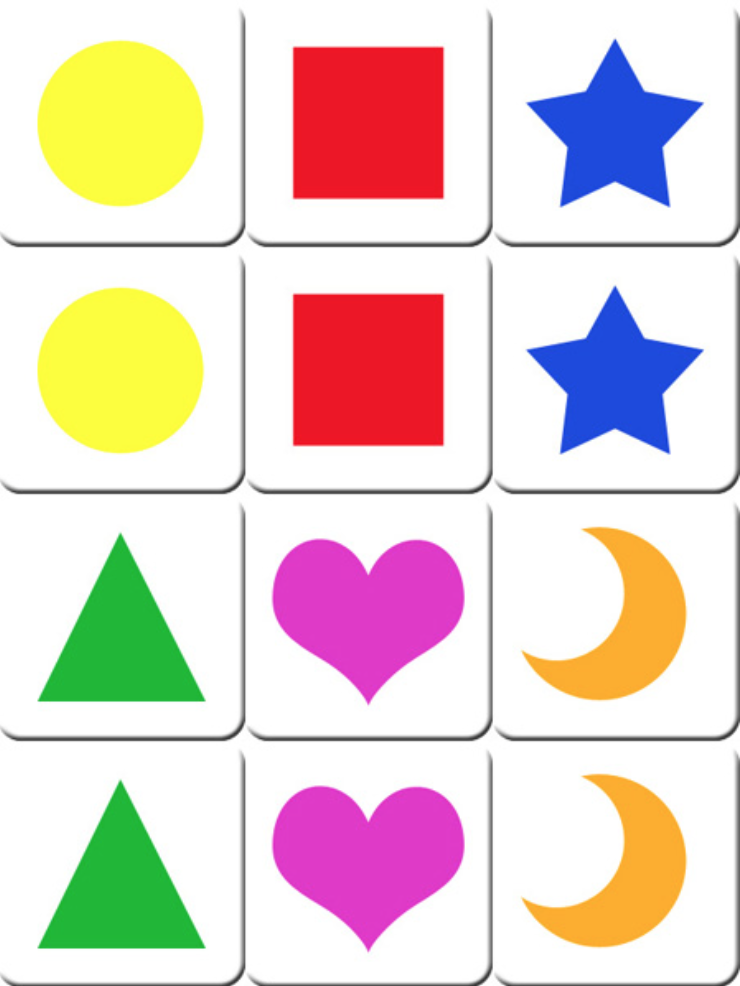Tap the blue star card directly above a moon

tap(614, 372)
